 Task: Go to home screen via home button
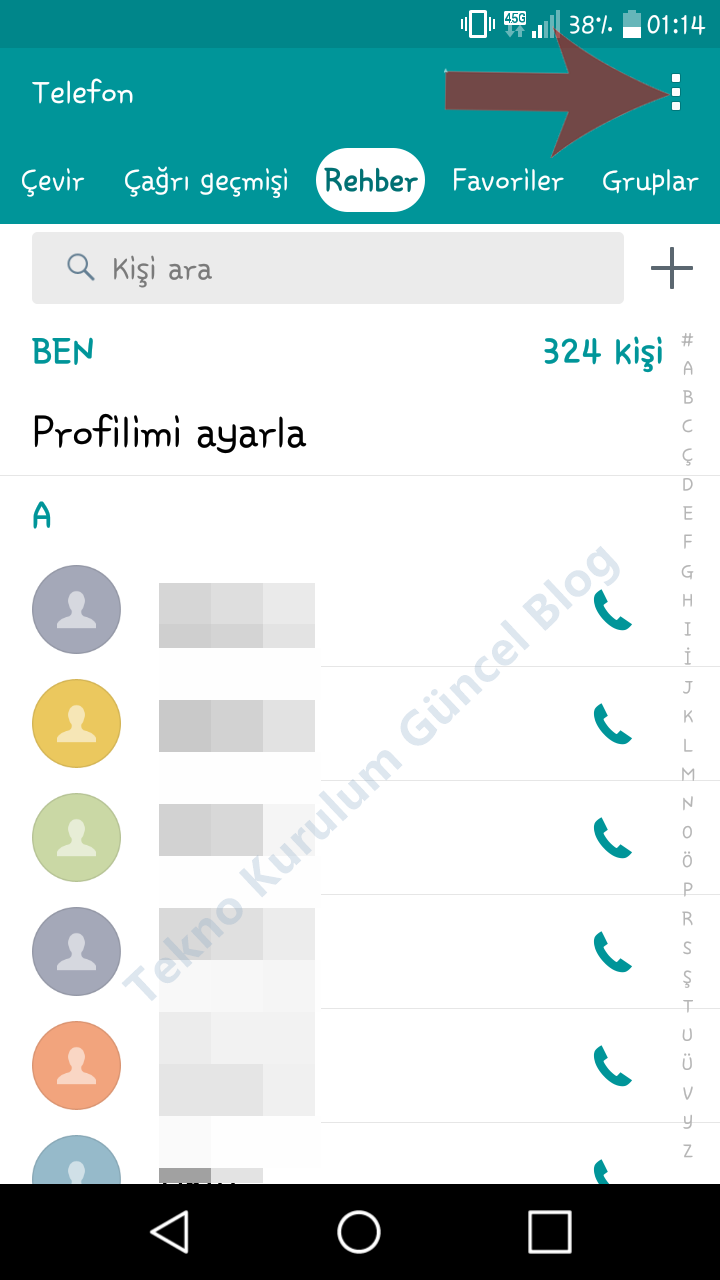pos(359,1232)
